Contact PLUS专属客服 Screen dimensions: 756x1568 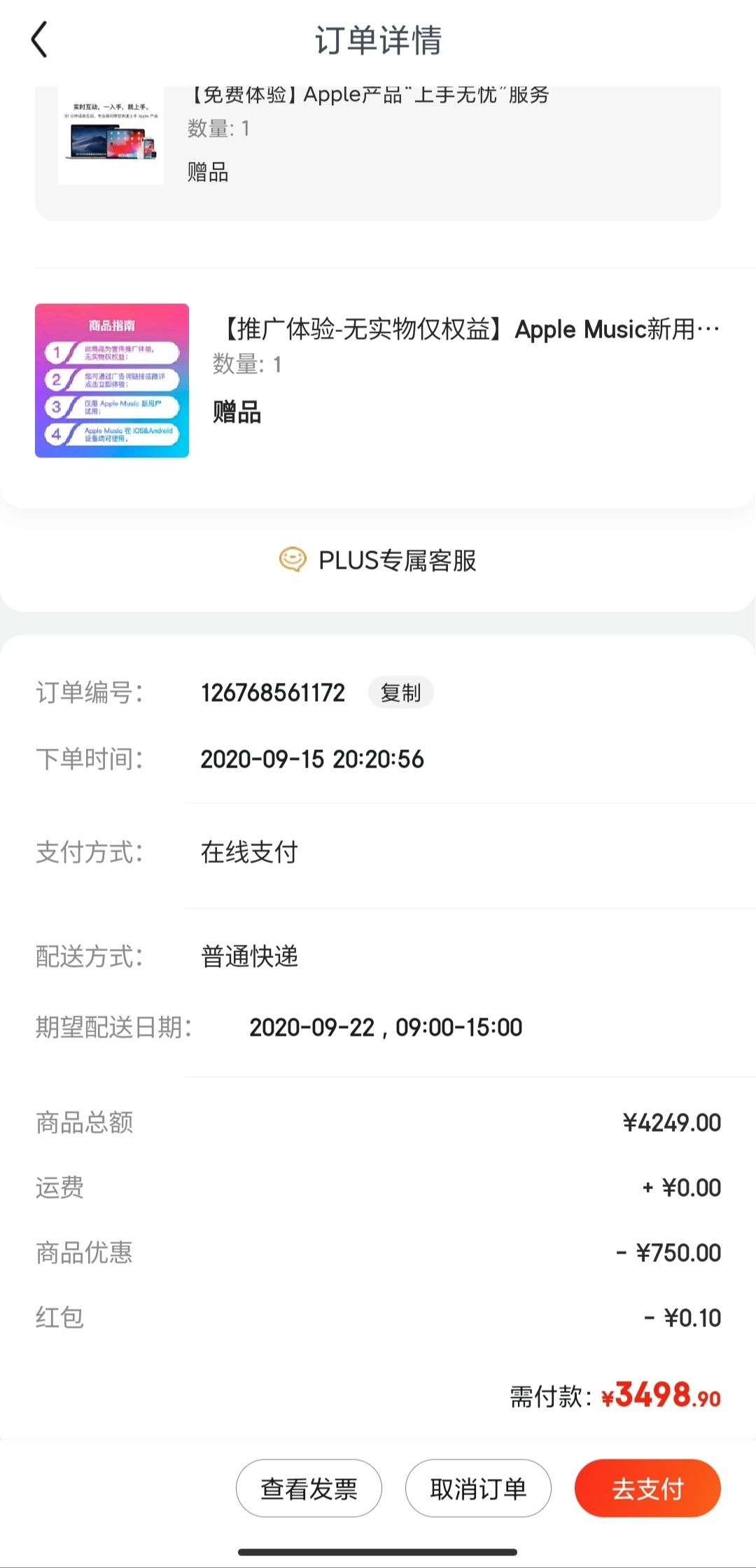coord(378,560)
